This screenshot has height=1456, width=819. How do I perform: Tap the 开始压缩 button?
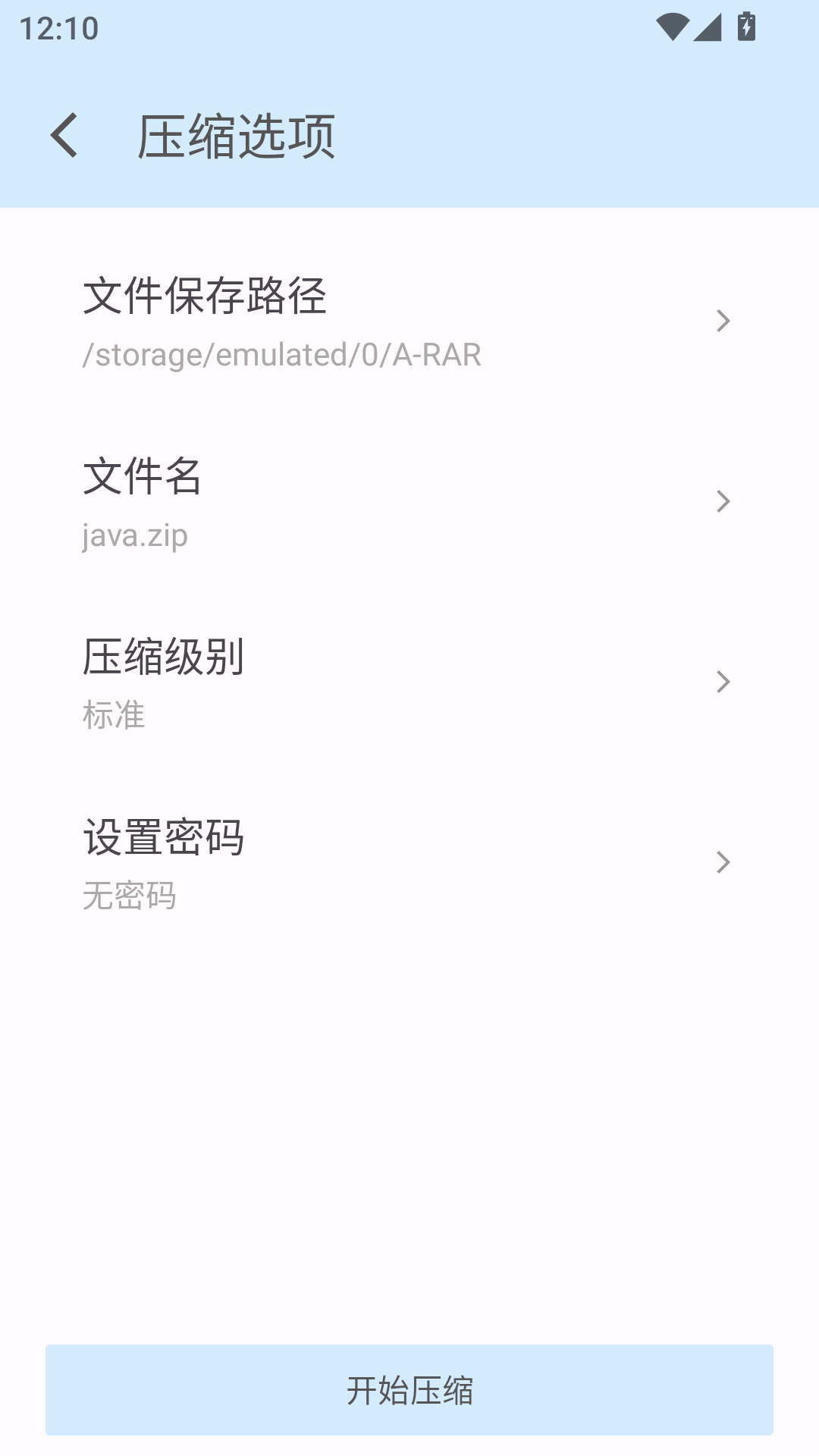tap(409, 1389)
